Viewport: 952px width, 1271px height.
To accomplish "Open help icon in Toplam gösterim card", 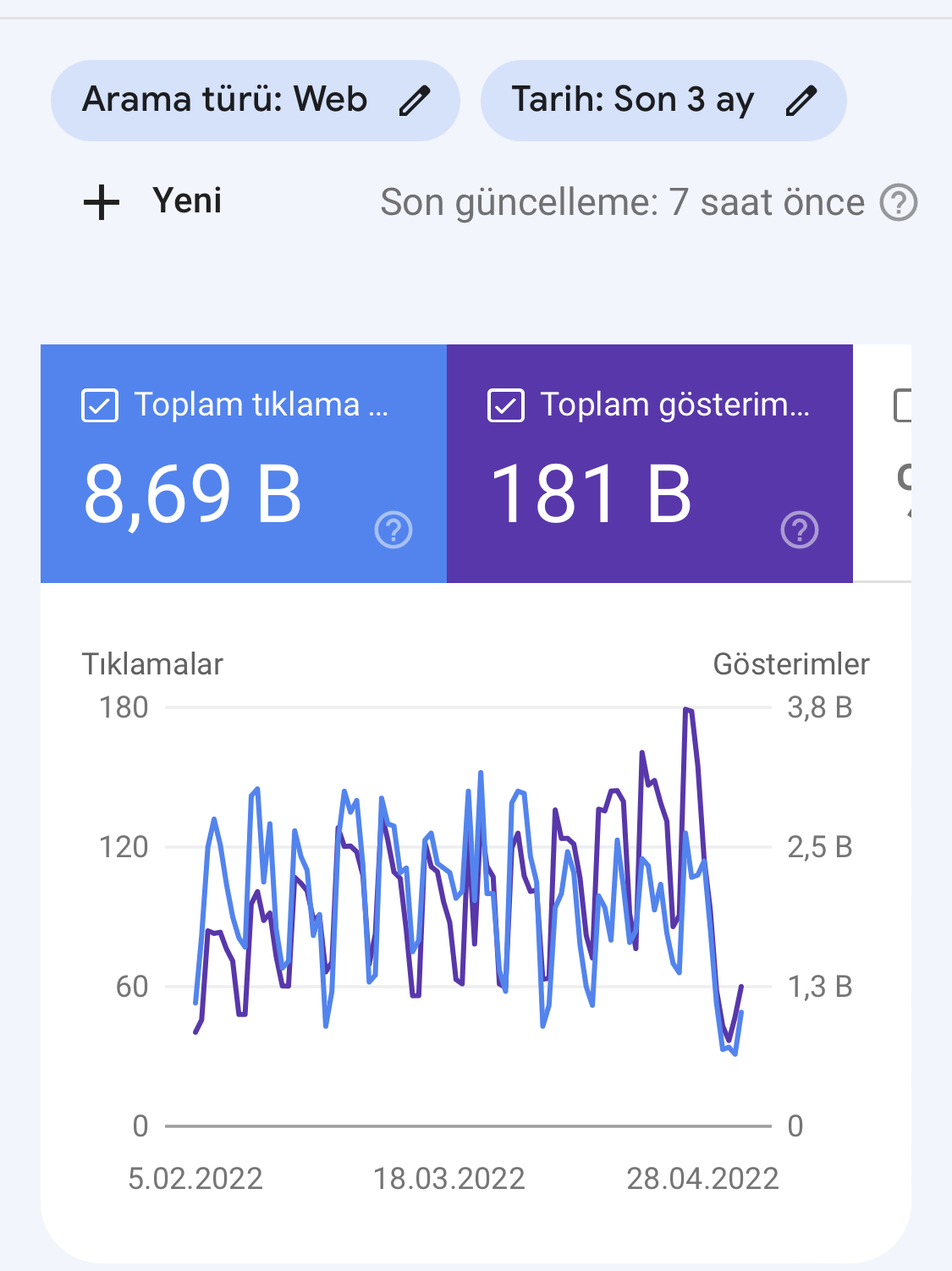I will point(800,531).
